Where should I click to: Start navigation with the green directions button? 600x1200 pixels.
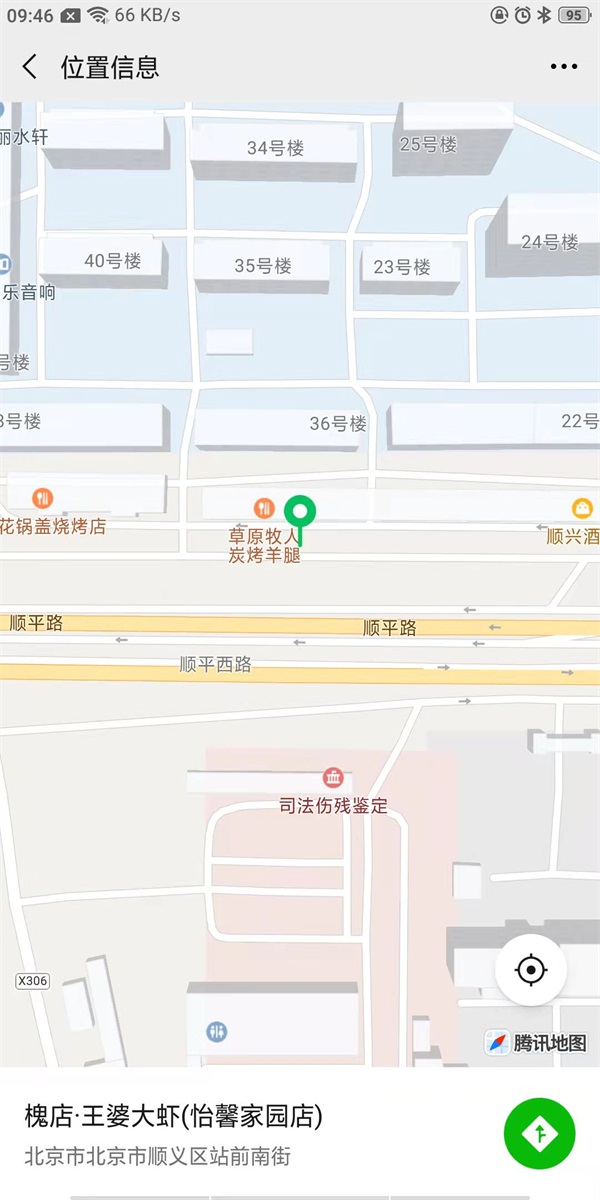[540, 1133]
